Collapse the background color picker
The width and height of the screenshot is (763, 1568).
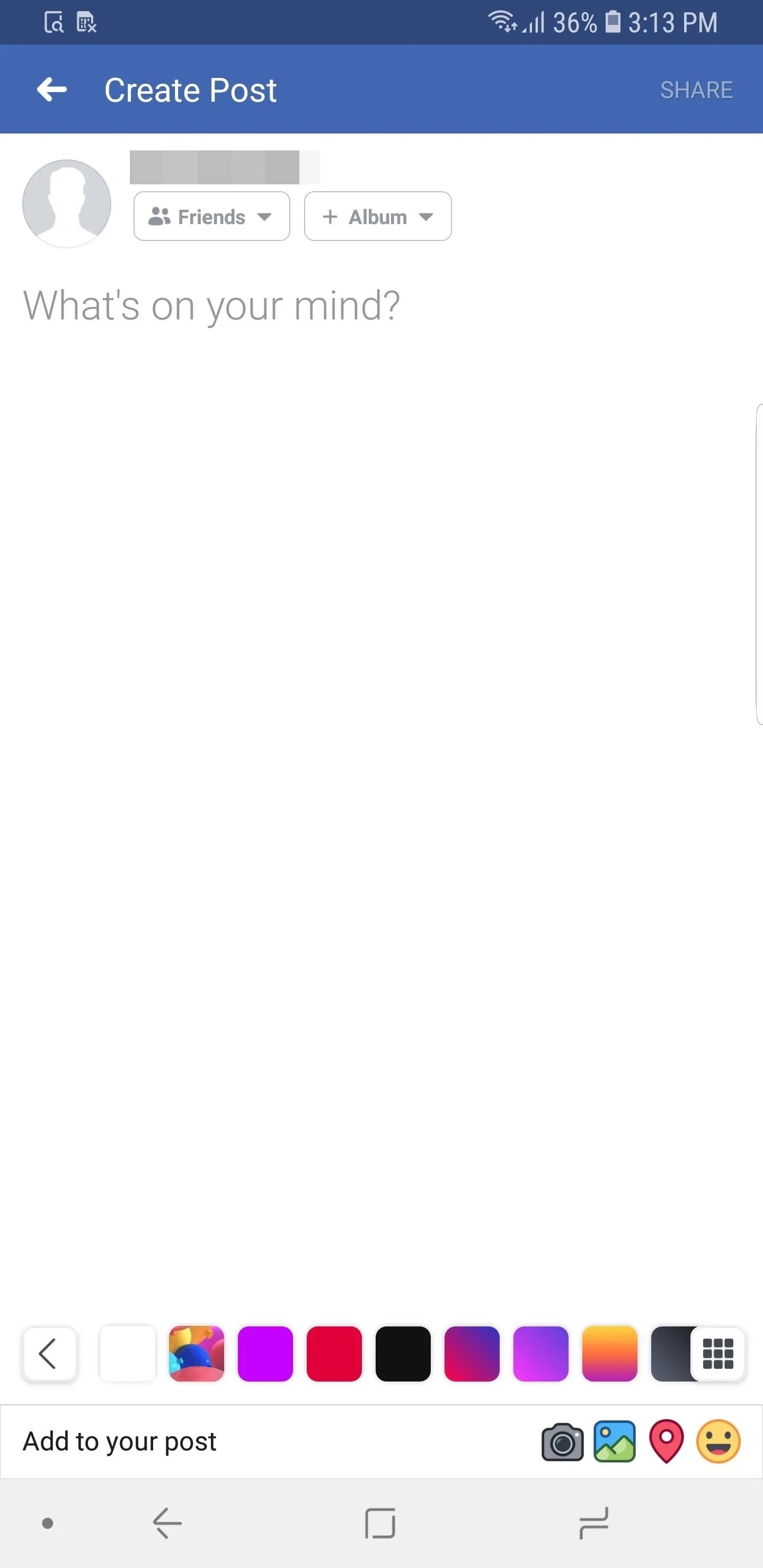[x=49, y=1352]
